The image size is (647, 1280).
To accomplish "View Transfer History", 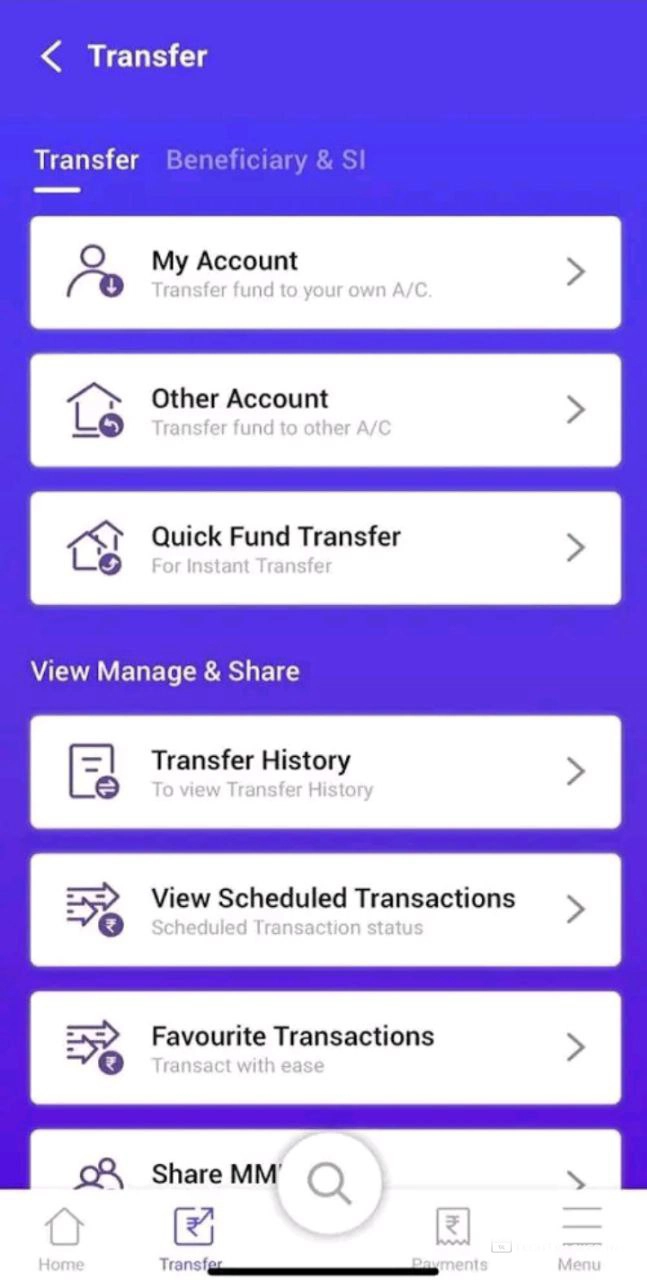I will click(325, 772).
